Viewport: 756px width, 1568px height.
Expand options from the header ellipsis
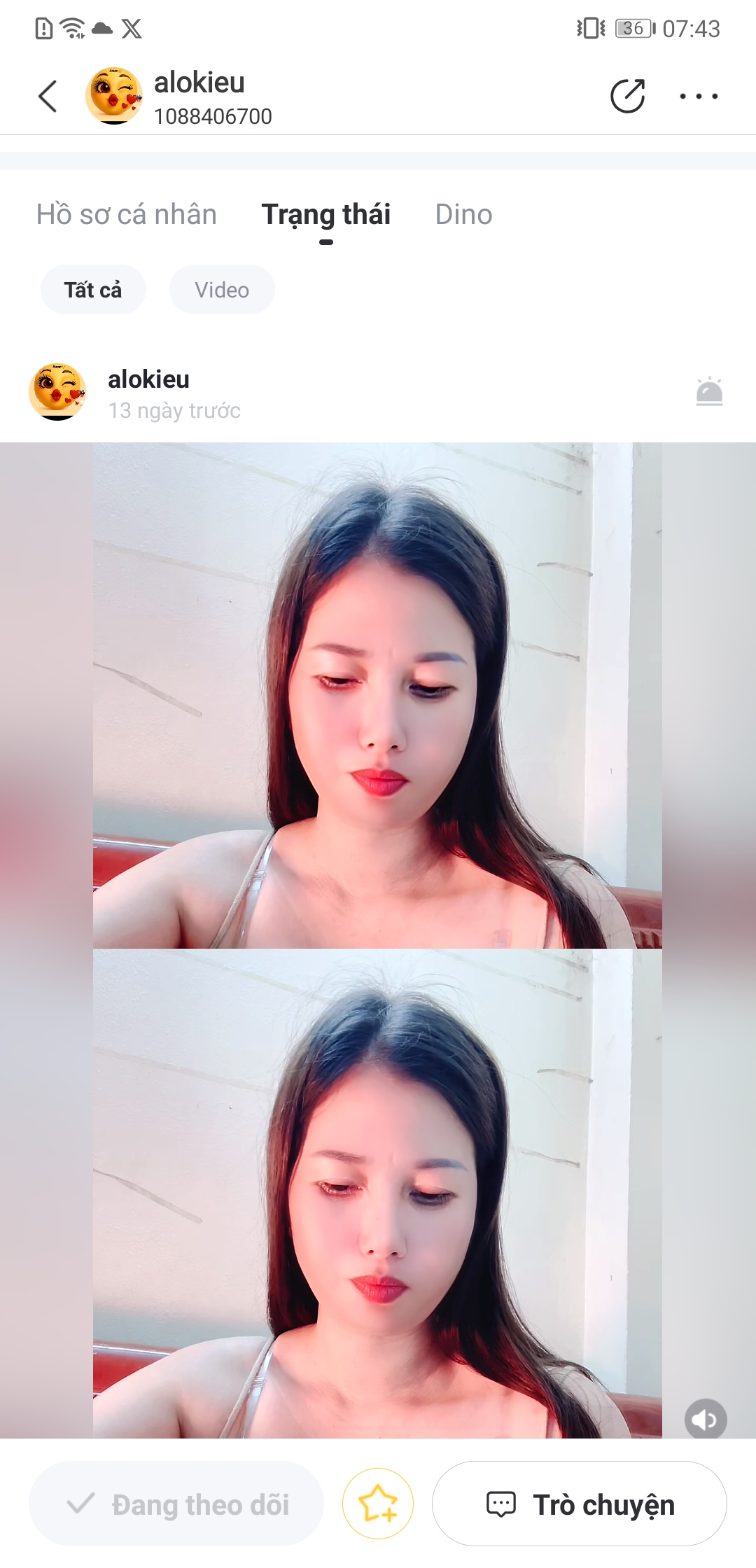click(x=697, y=97)
